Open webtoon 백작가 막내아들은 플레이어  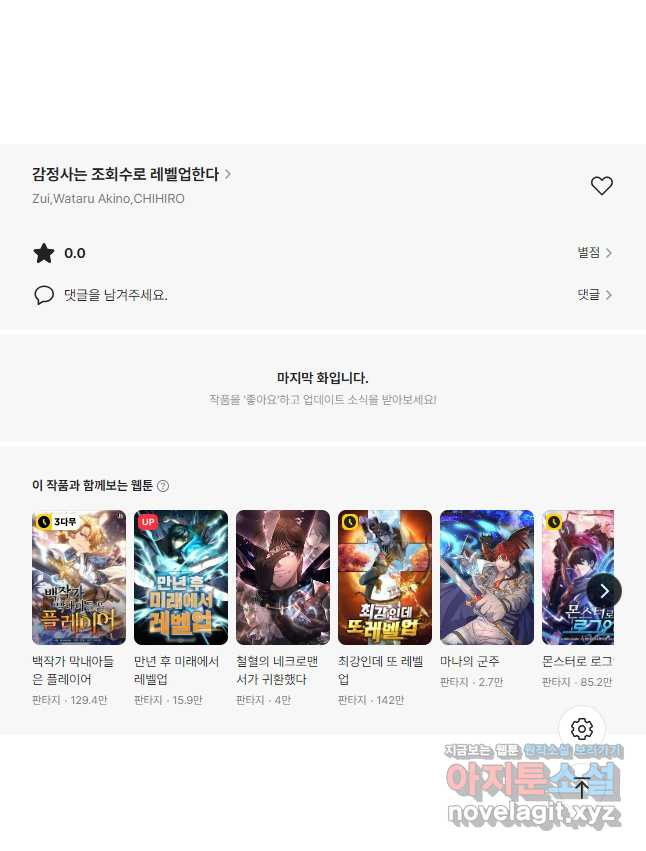click(79, 578)
